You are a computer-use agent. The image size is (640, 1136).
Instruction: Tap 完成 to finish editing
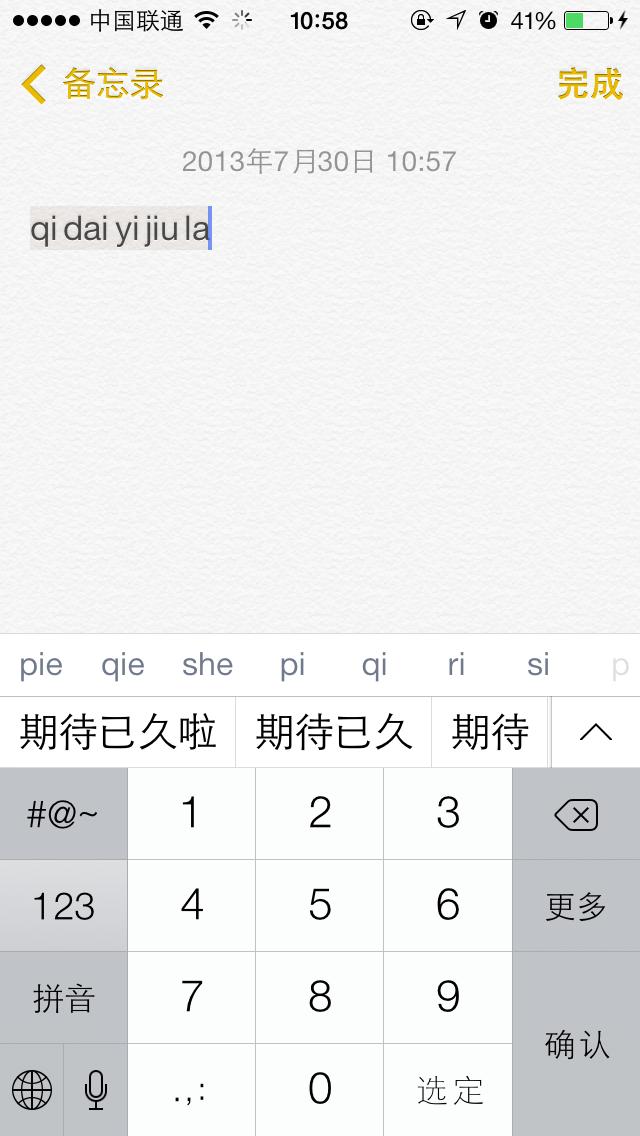click(589, 84)
